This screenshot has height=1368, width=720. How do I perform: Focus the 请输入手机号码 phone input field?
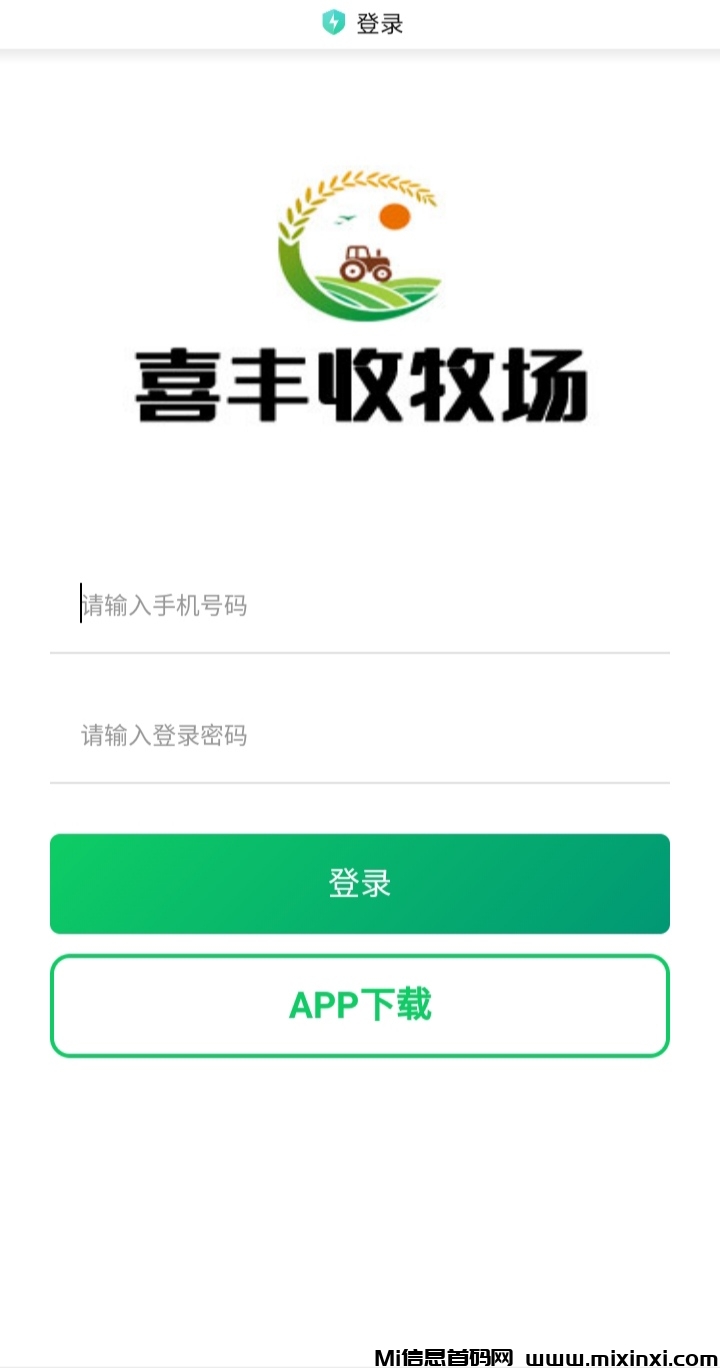pyautogui.click(x=300, y=605)
